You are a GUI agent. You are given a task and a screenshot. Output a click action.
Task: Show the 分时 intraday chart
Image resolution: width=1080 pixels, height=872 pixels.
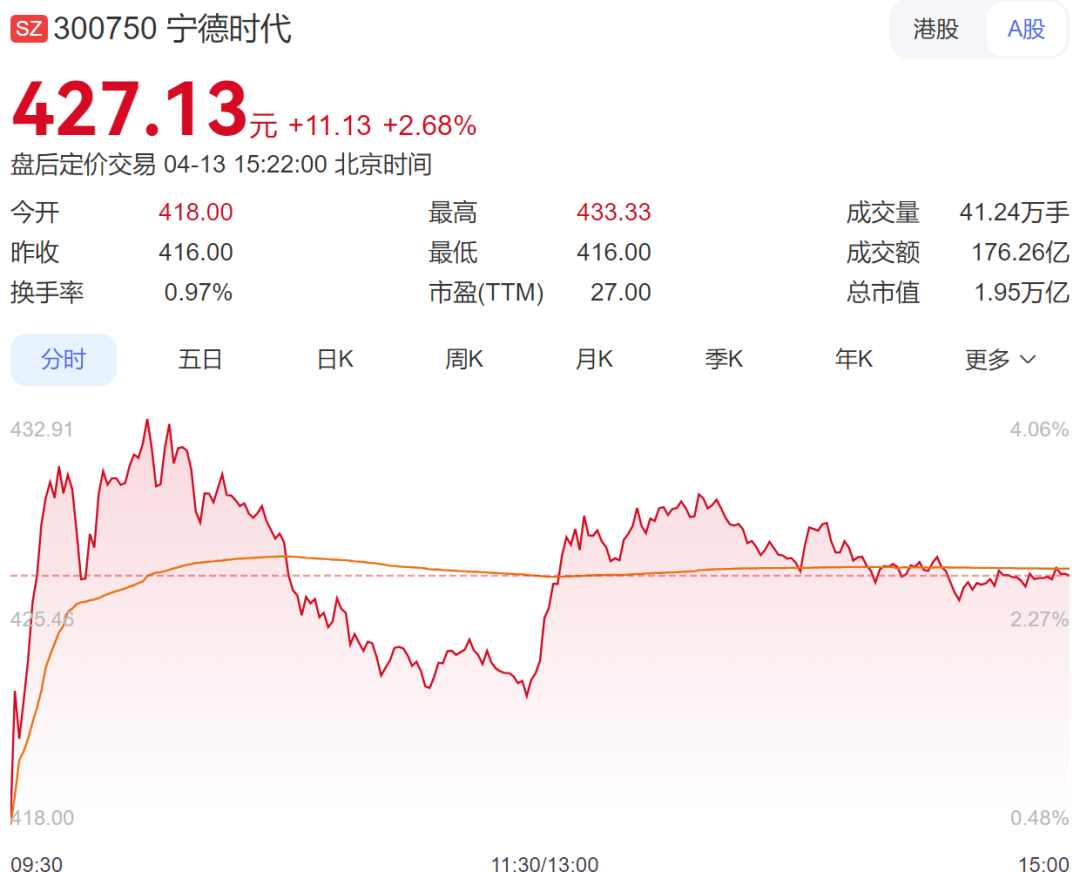click(64, 360)
